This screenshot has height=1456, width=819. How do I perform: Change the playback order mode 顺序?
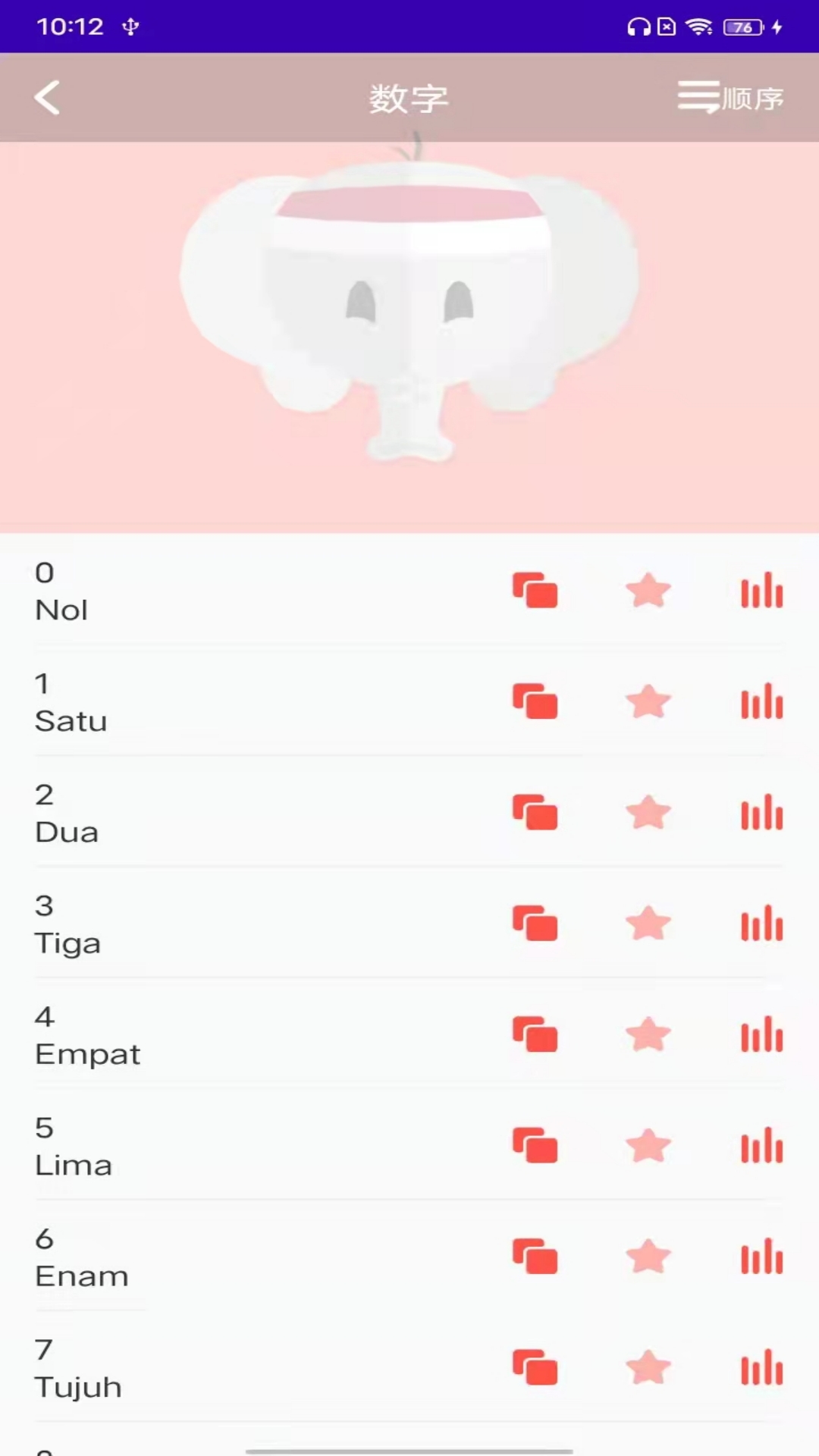(730, 98)
